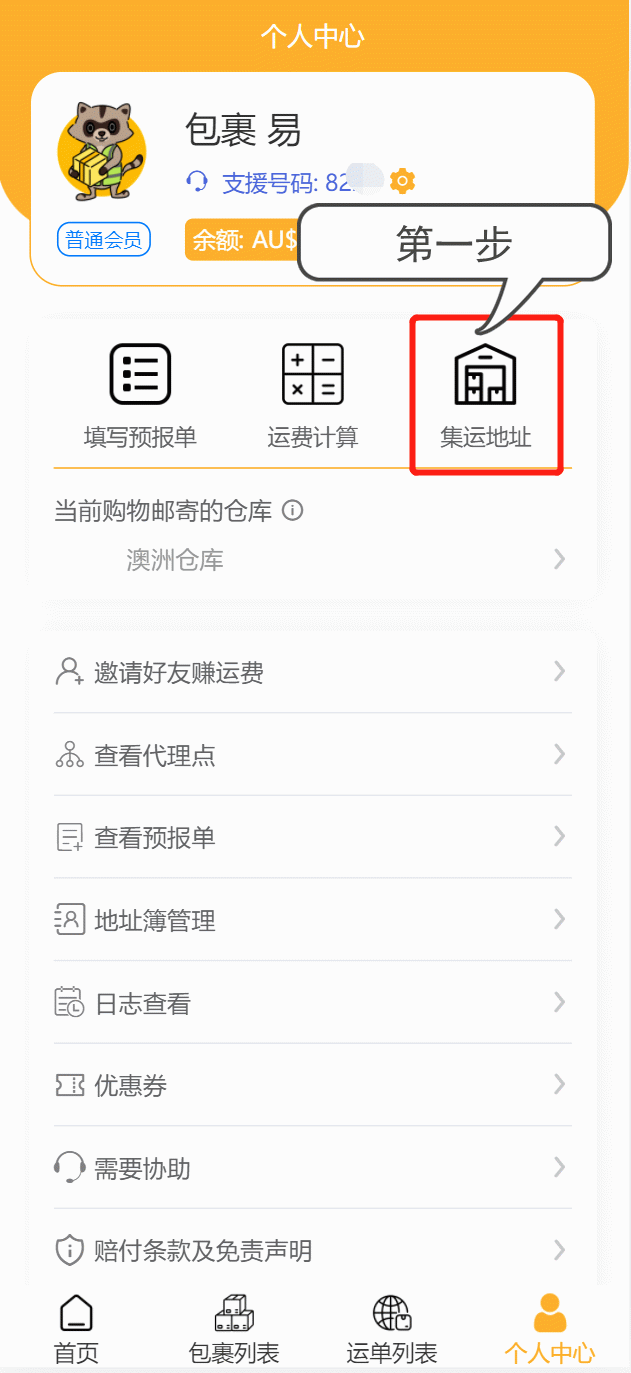Tap the raccoon profile avatar
Screen dimensions: 631x1373
tap(101, 151)
